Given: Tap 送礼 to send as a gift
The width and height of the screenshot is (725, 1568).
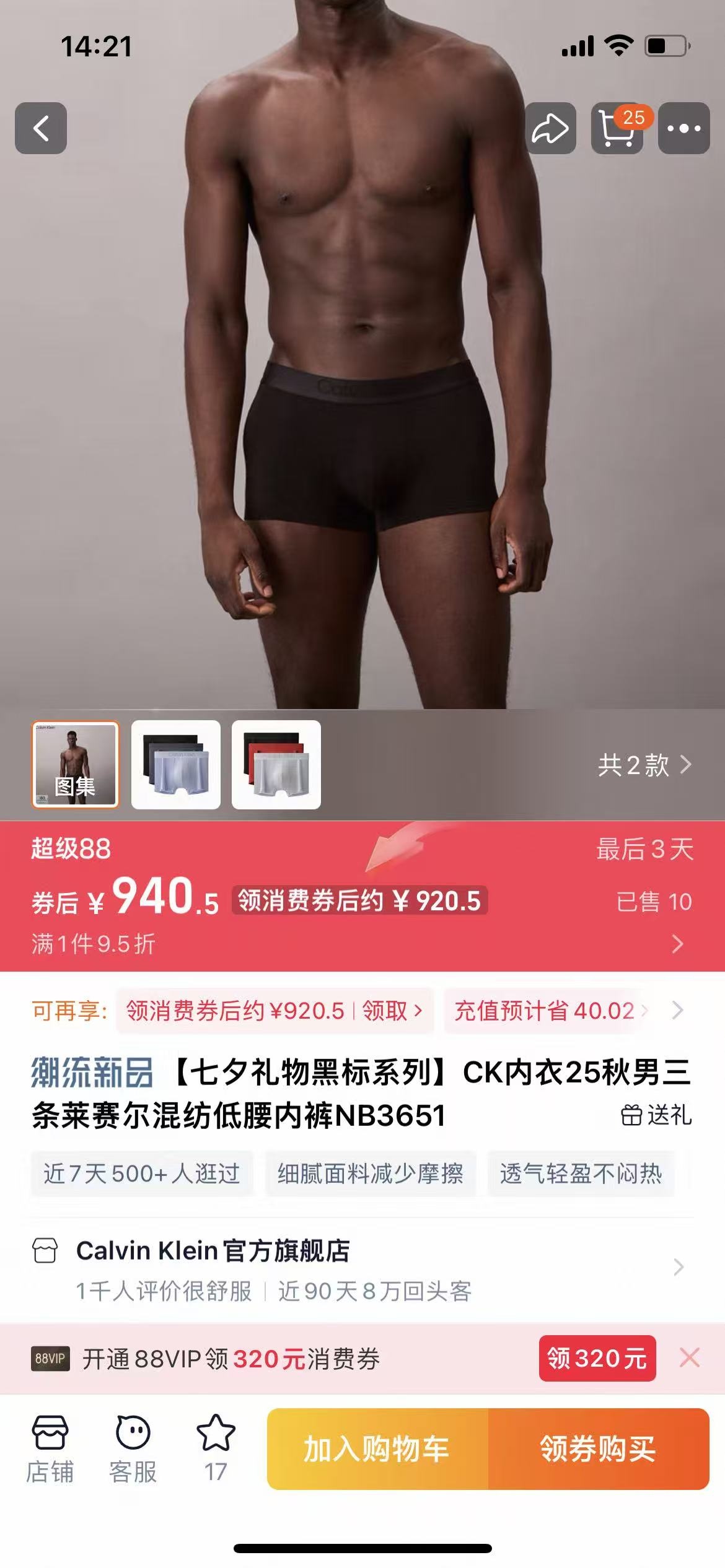Looking at the screenshot, I should click(x=656, y=1115).
